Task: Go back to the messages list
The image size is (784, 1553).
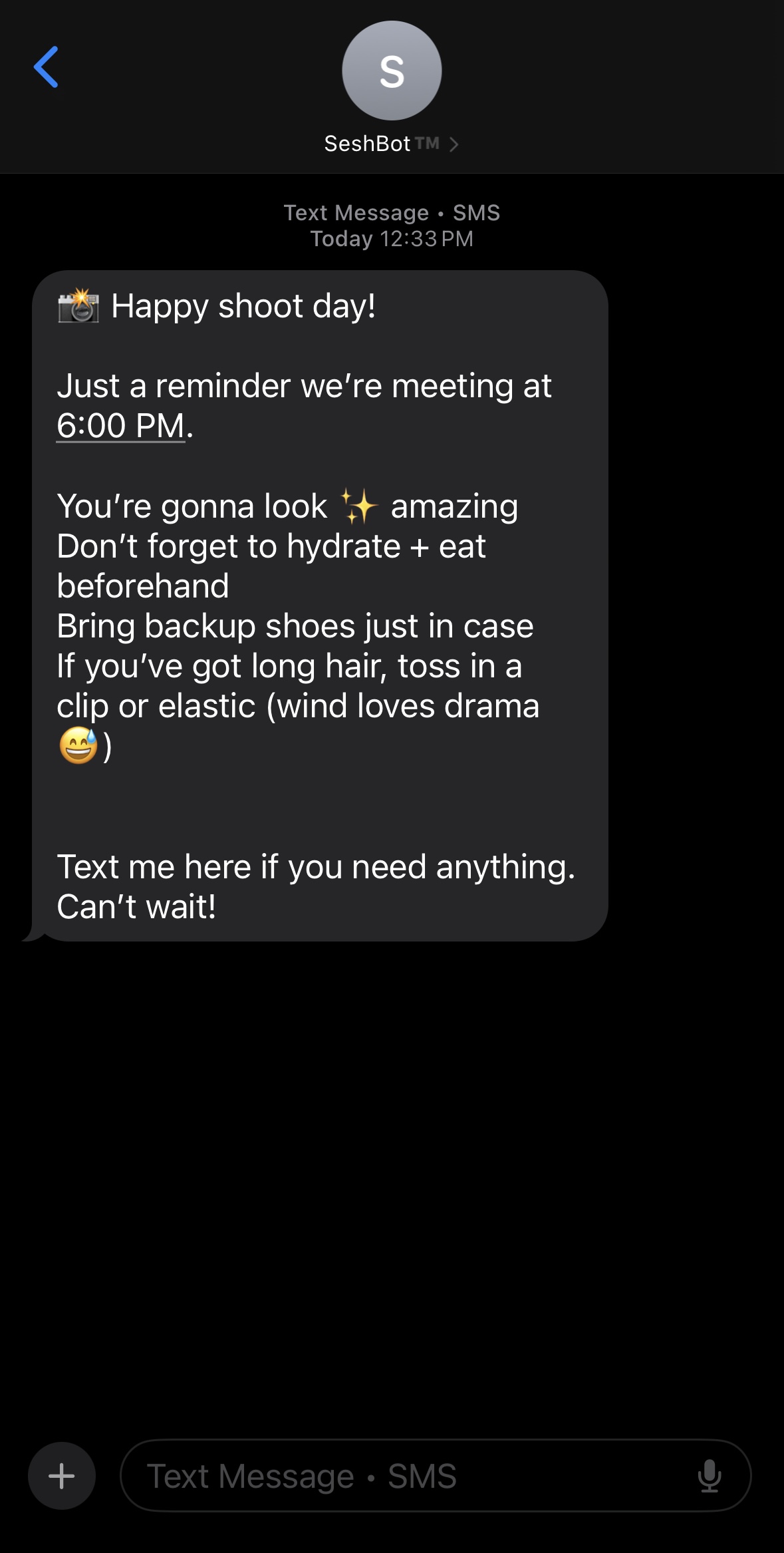Action: [46, 67]
